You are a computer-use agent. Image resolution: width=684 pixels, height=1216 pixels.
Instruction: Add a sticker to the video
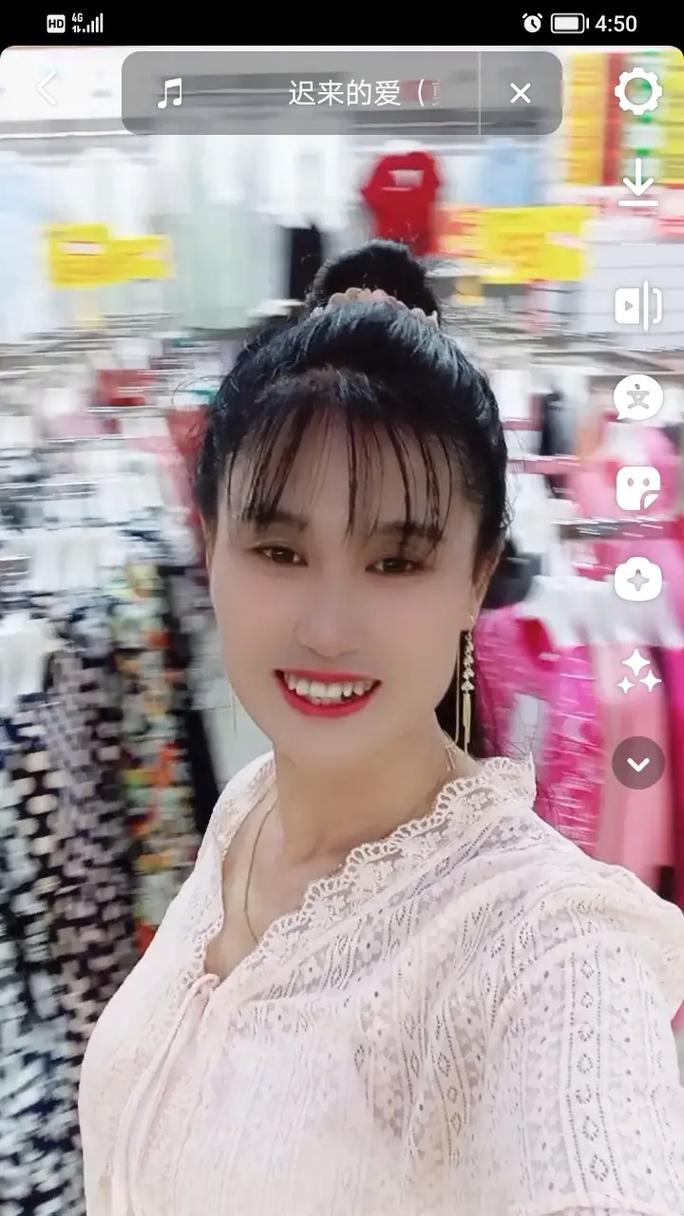tap(638, 488)
